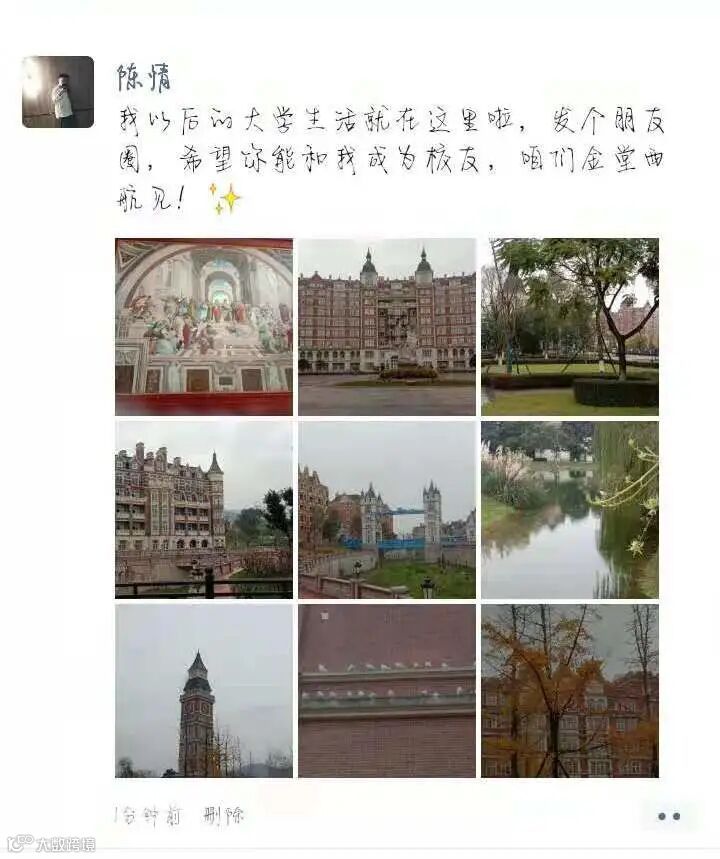Open the birds on brick wall photo
This screenshot has width=720, height=859.
point(387,691)
